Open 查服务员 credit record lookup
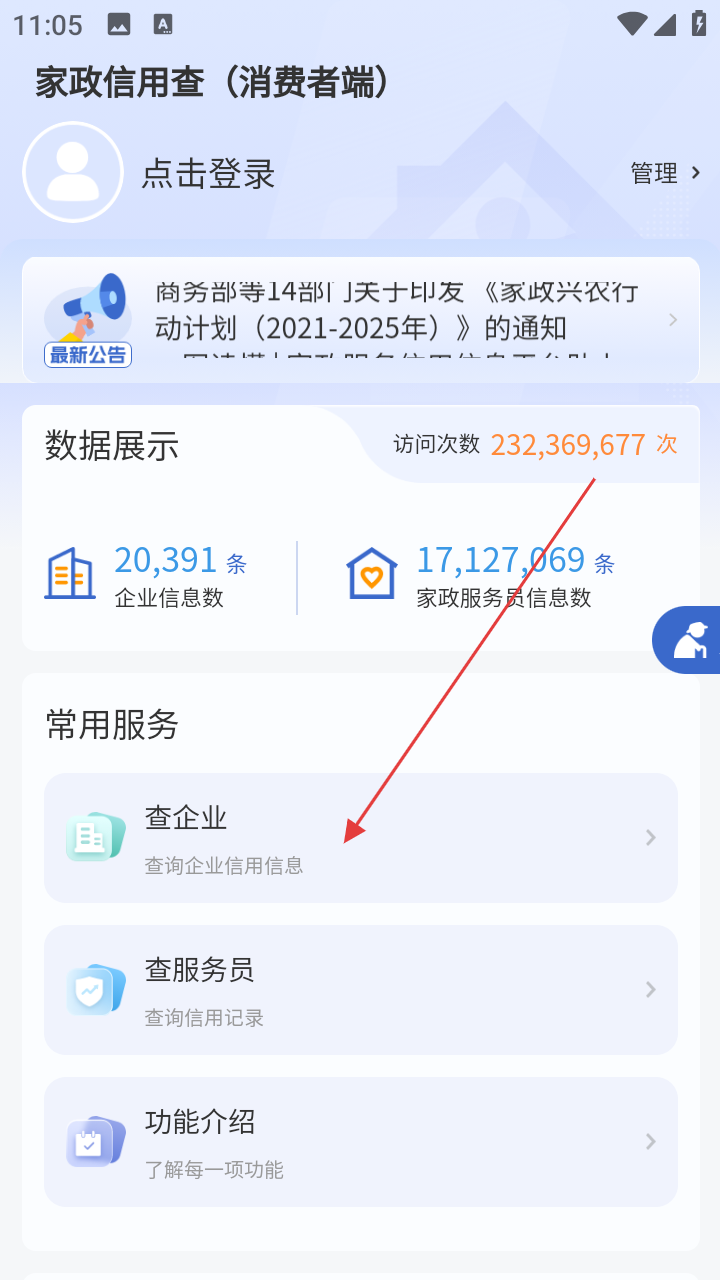The height and width of the screenshot is (1280, 720). (x=360, y=990)
